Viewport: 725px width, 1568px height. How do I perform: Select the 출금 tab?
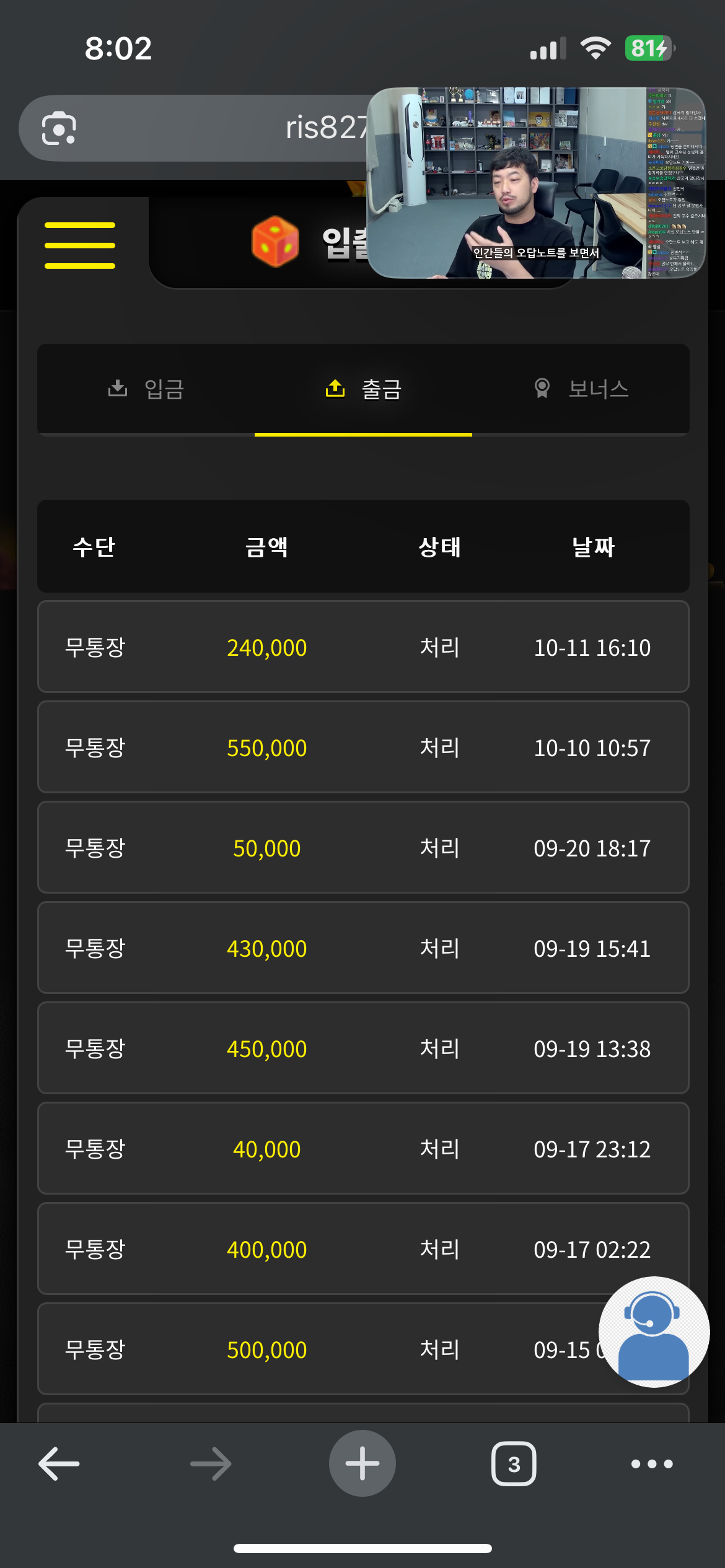click(x=364, y=389)
